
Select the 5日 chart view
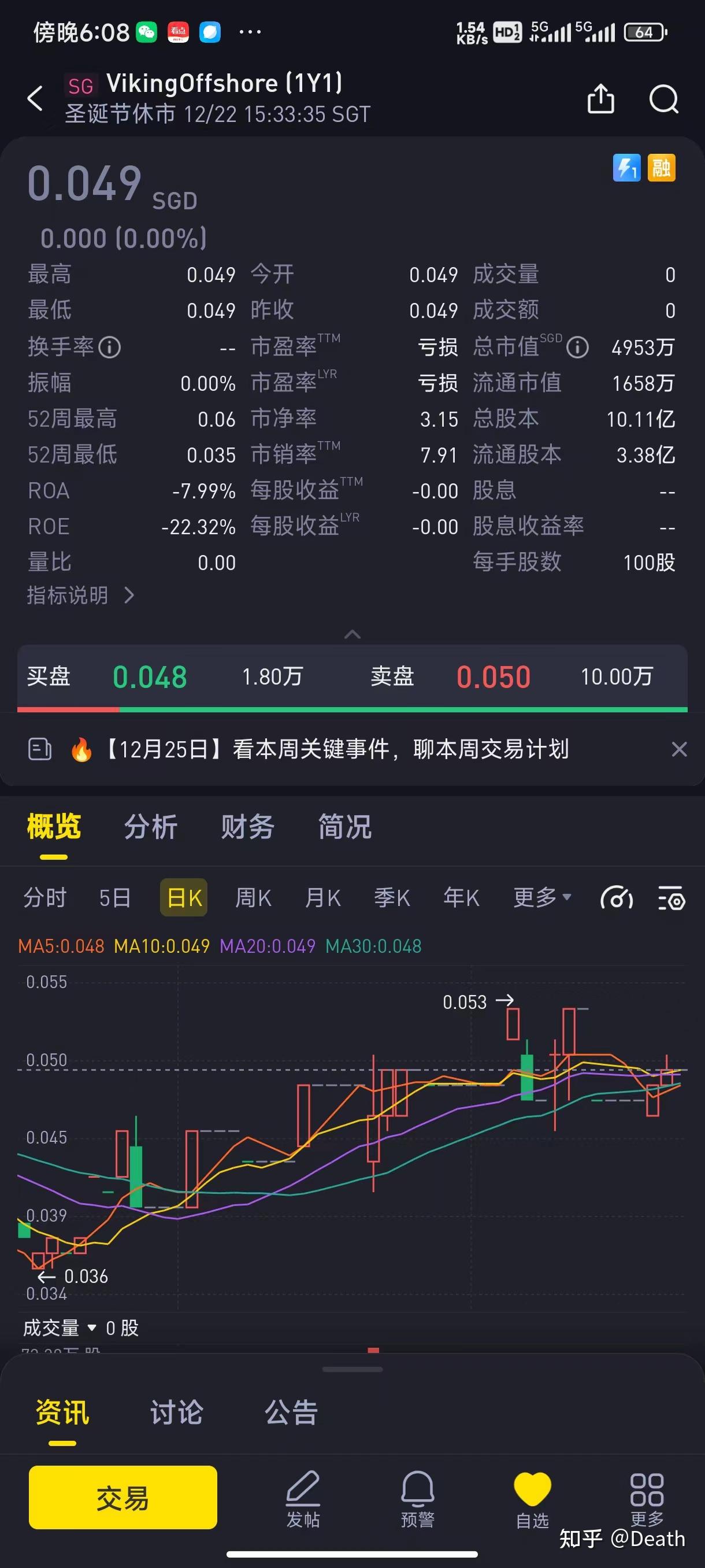(114, 897)
